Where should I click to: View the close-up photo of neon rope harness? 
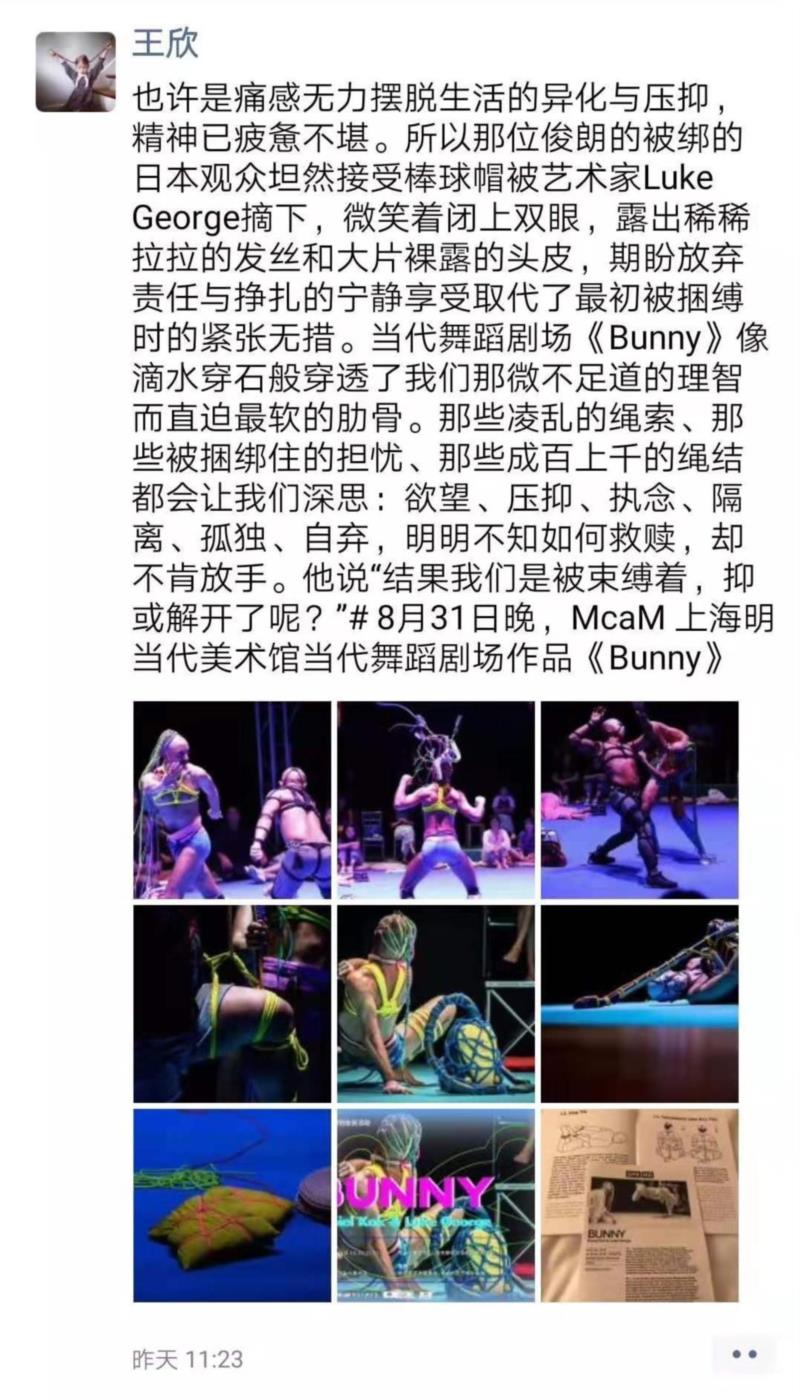[232, 1003]
